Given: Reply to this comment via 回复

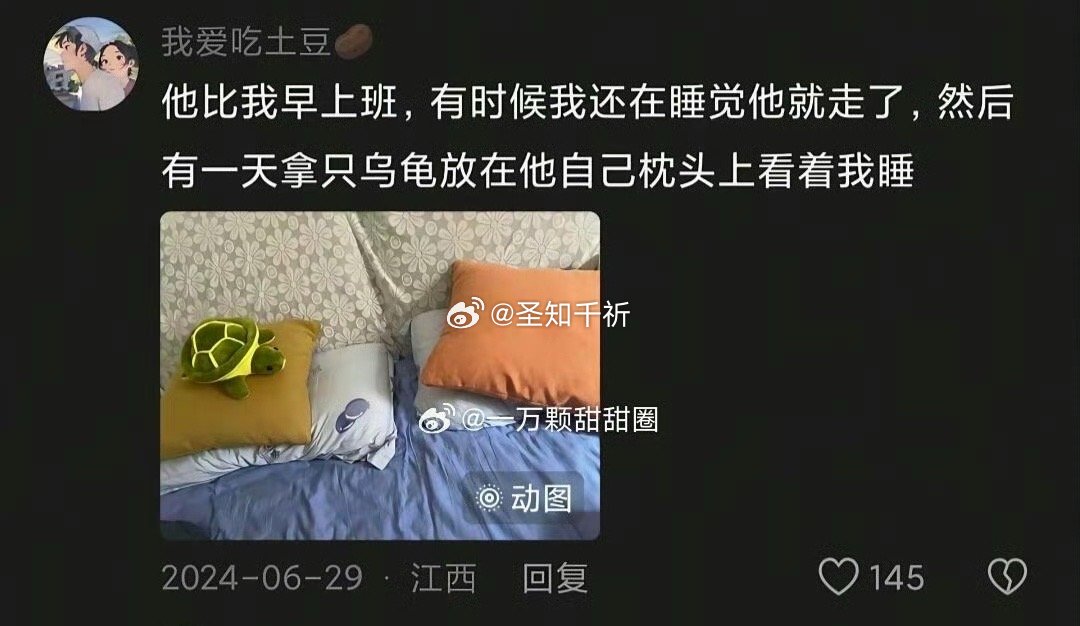Looking at the screenshot, I should coord(555,577).
